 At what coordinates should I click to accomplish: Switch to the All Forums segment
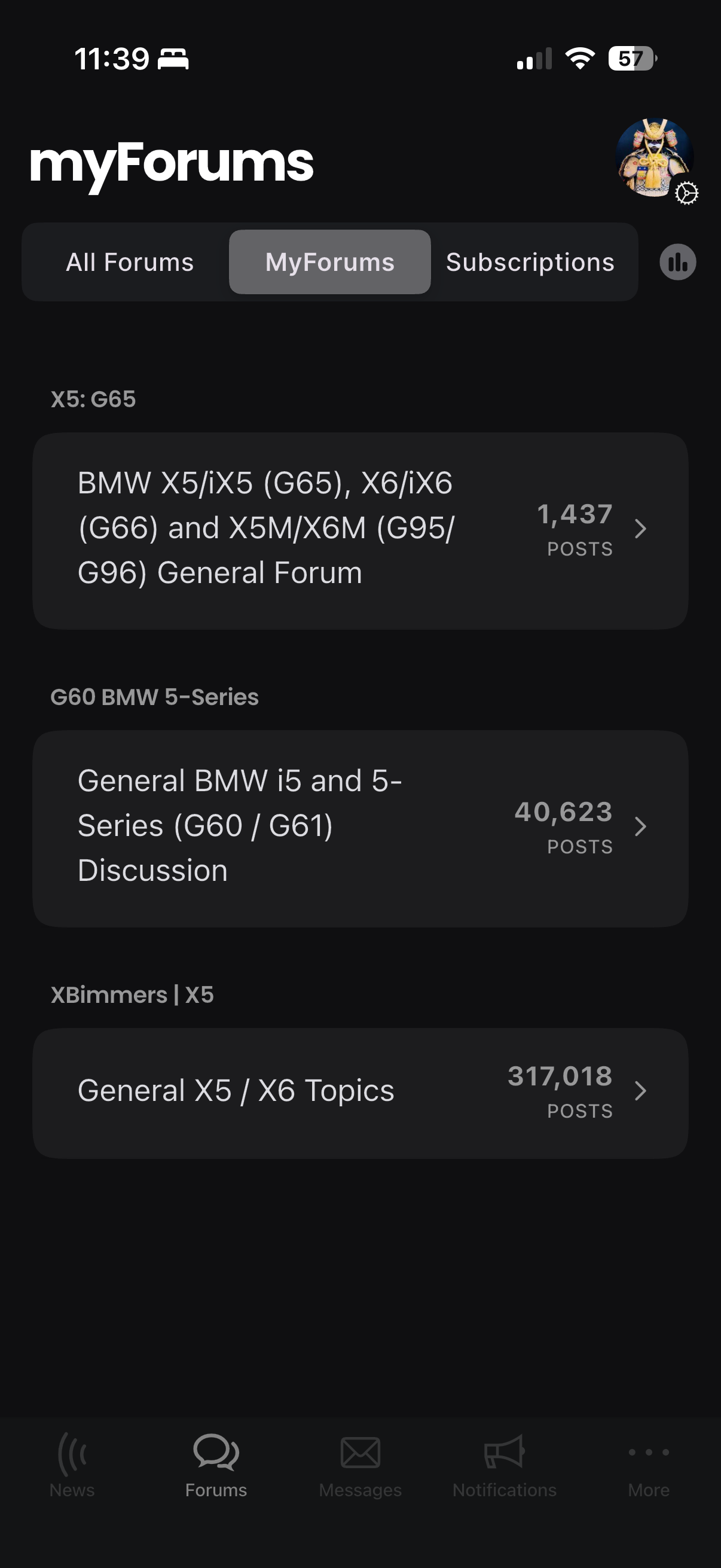(130, 263)
